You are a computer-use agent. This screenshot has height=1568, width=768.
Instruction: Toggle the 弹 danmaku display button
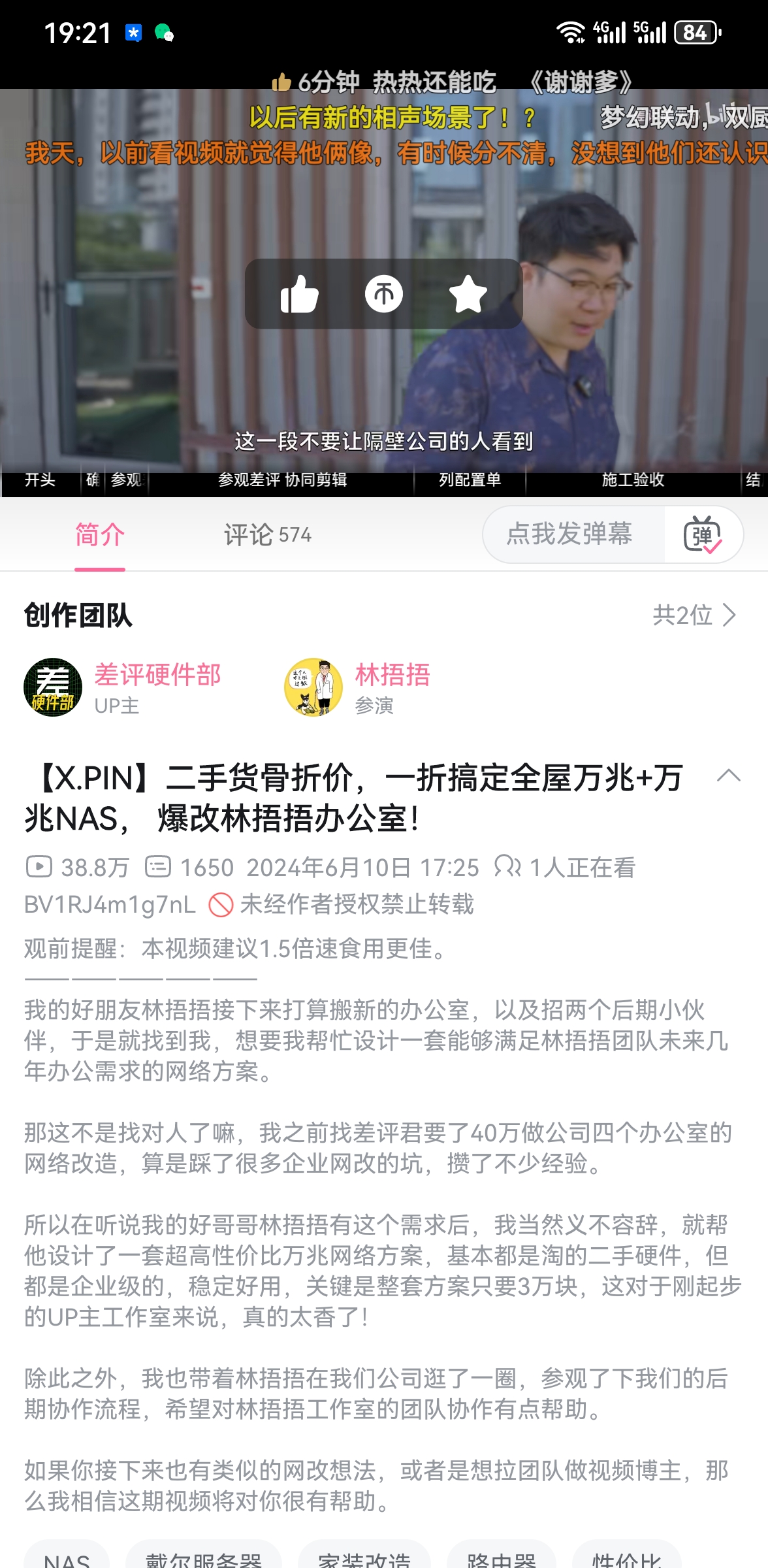[703, 535]
